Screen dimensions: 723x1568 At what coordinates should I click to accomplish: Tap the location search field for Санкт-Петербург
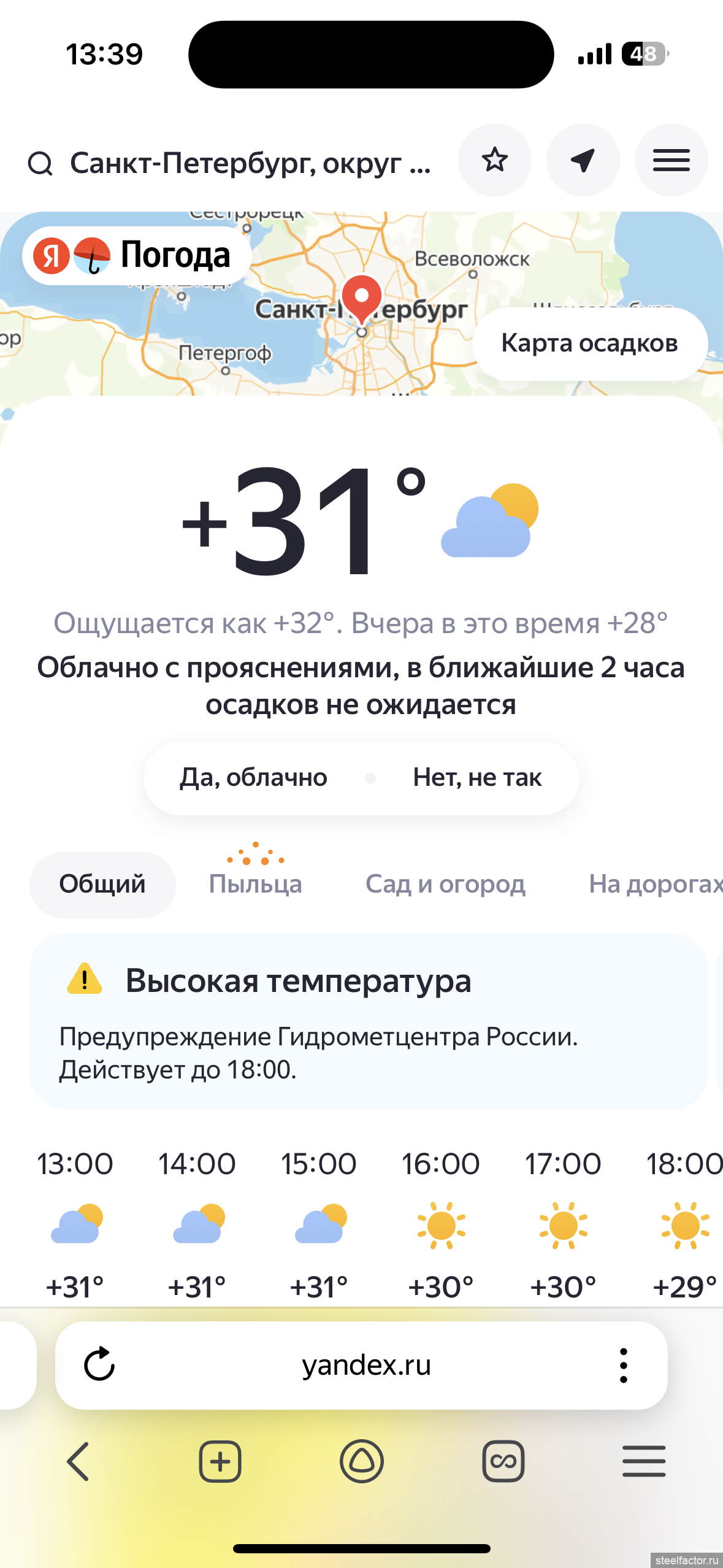[230, 163]
